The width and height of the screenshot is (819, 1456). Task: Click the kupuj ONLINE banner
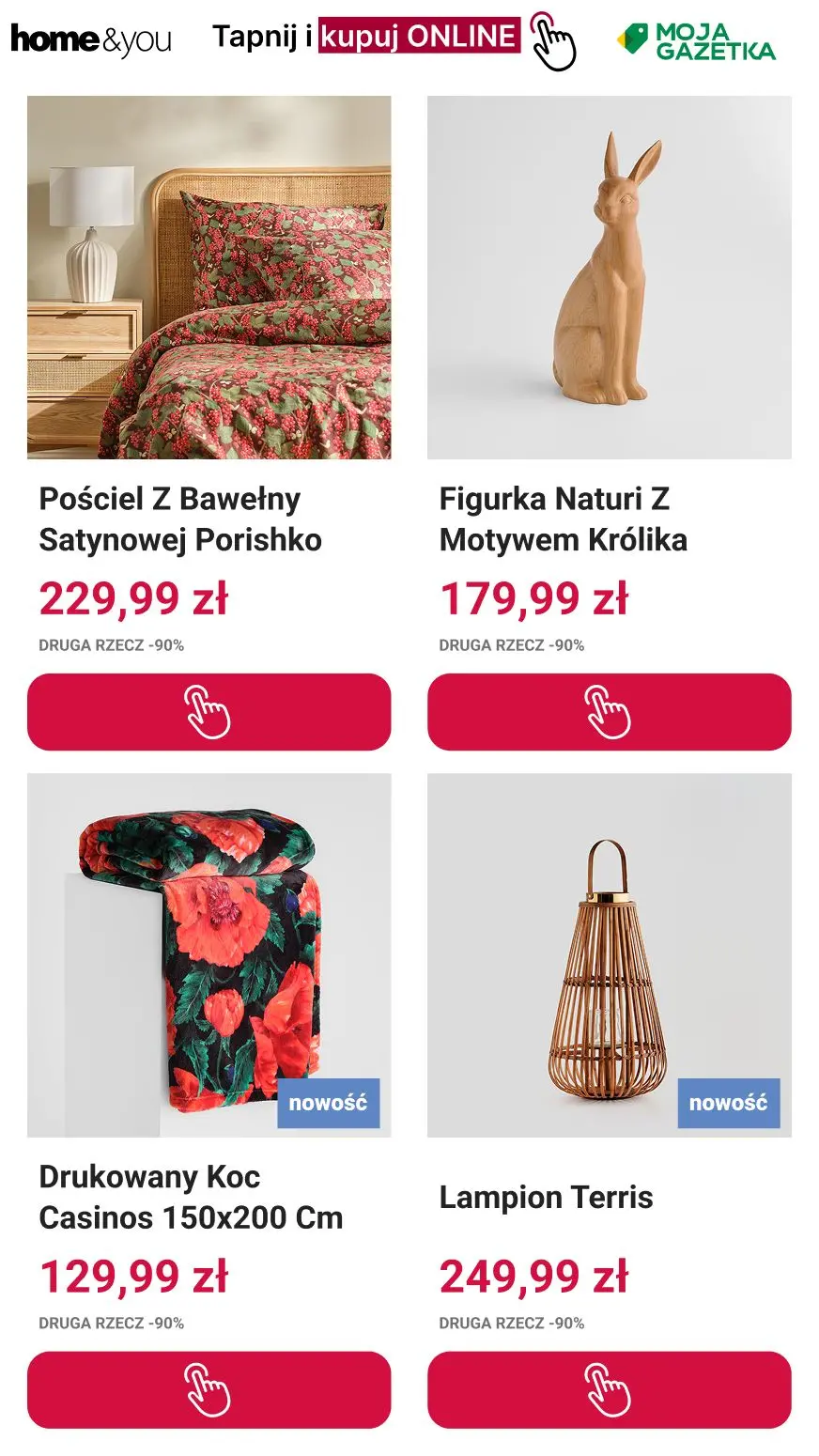click(418, 38)
